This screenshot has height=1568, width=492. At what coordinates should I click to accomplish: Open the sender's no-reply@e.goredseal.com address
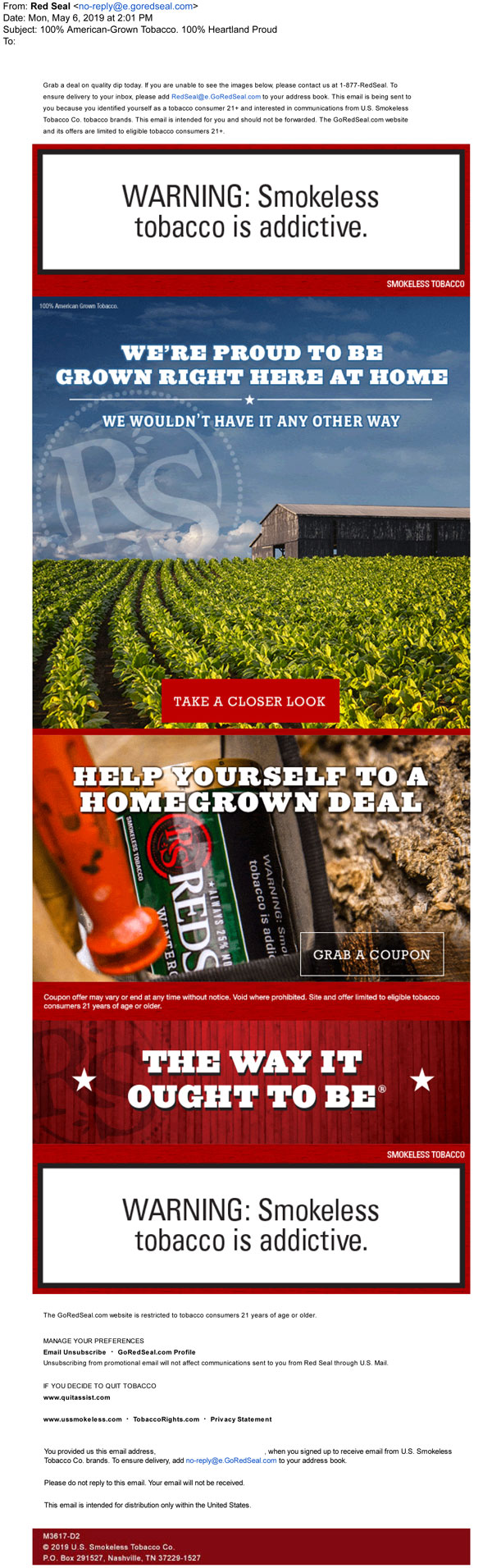pos(135,6)
